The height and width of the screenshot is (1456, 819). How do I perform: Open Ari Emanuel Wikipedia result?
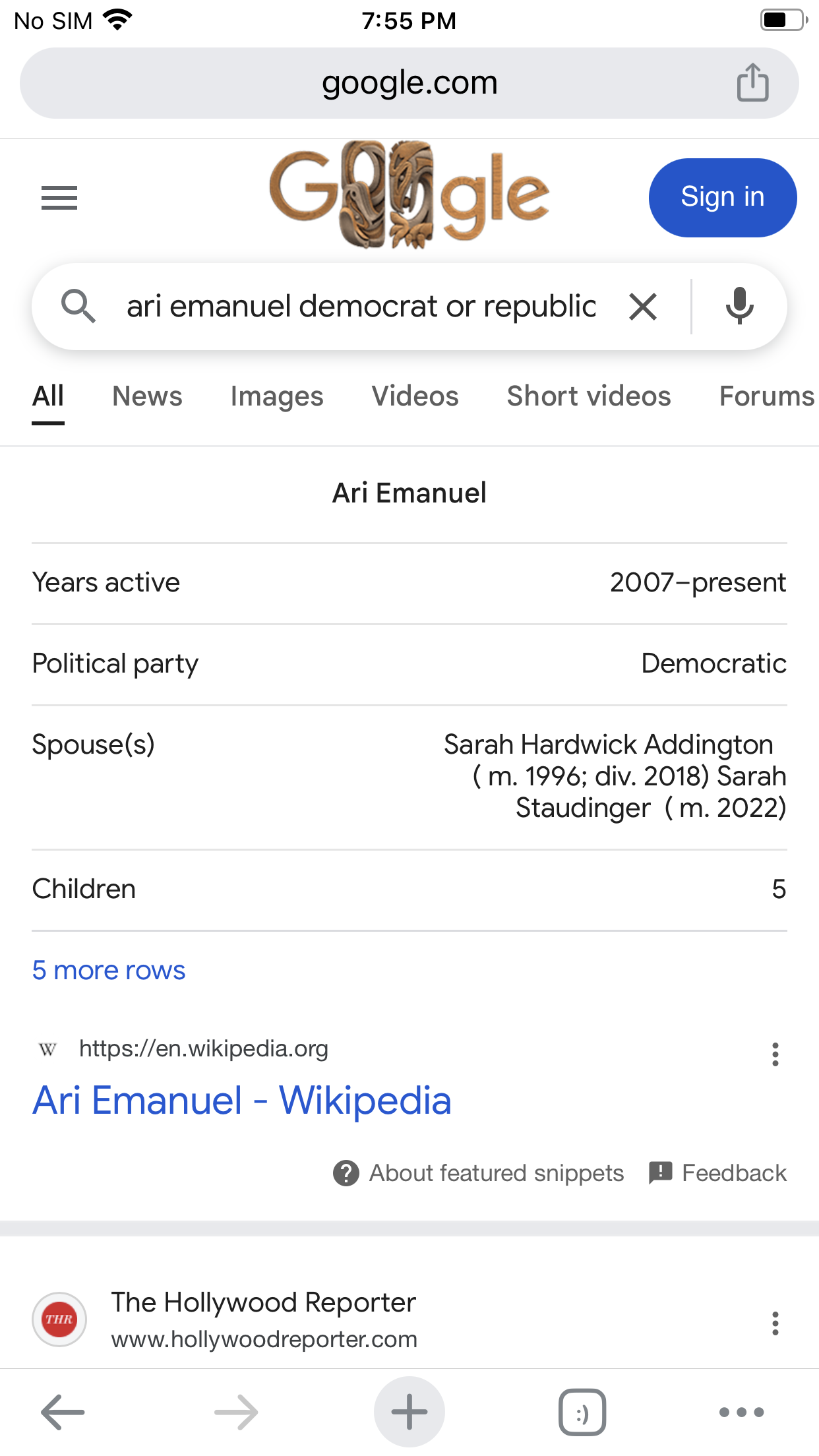click(242, 1101)
